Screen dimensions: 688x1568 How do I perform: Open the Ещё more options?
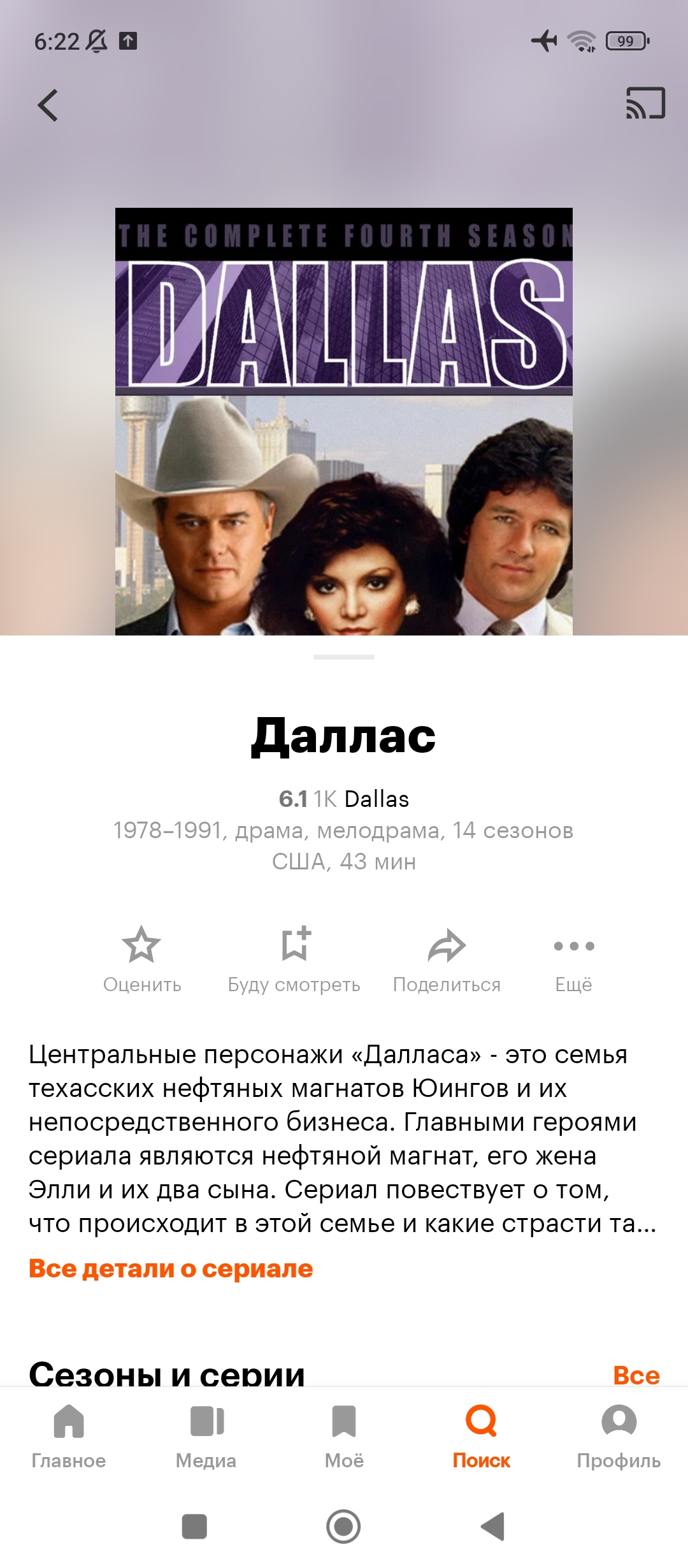573,959
